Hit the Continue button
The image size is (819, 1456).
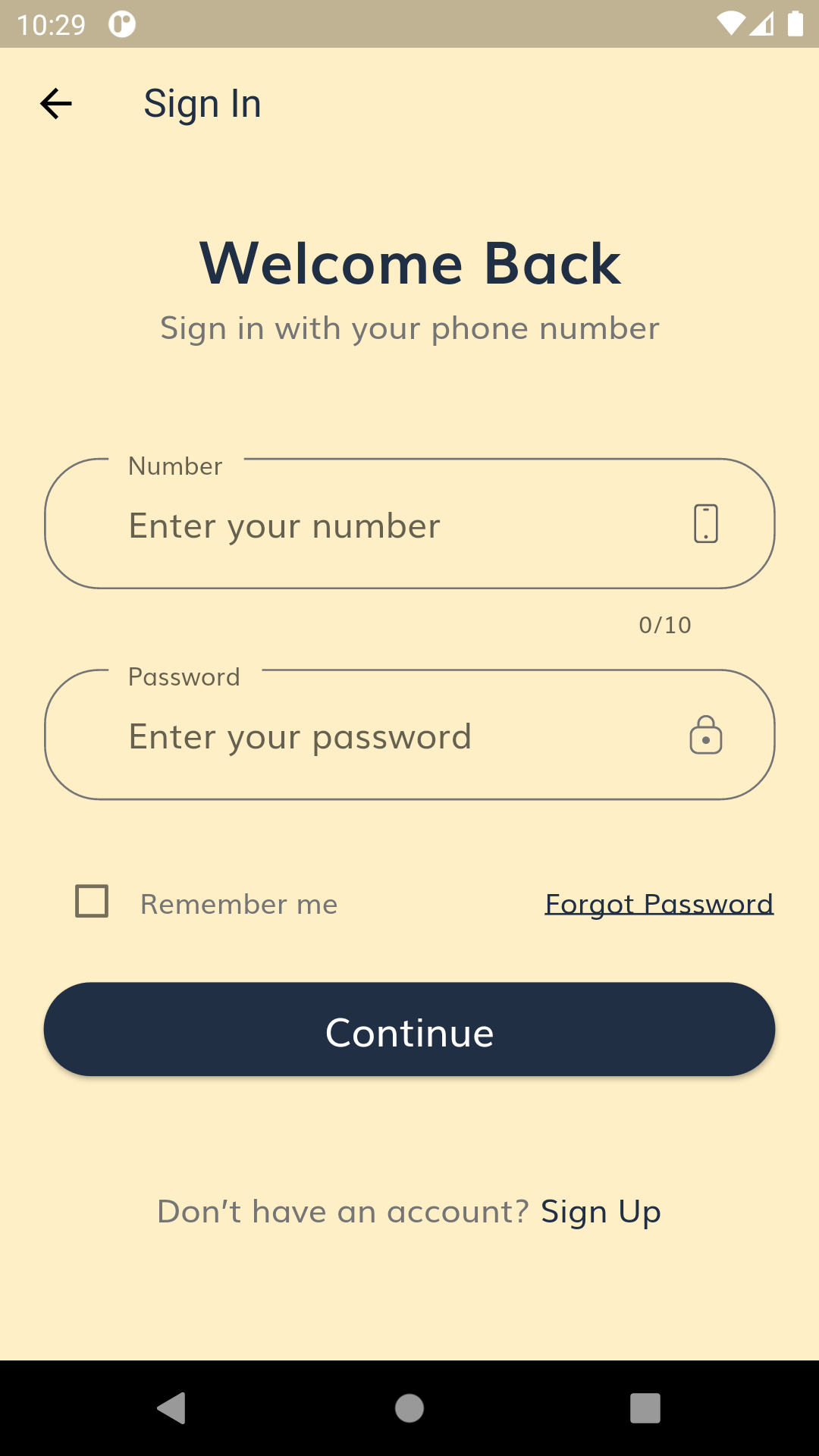409,1030
